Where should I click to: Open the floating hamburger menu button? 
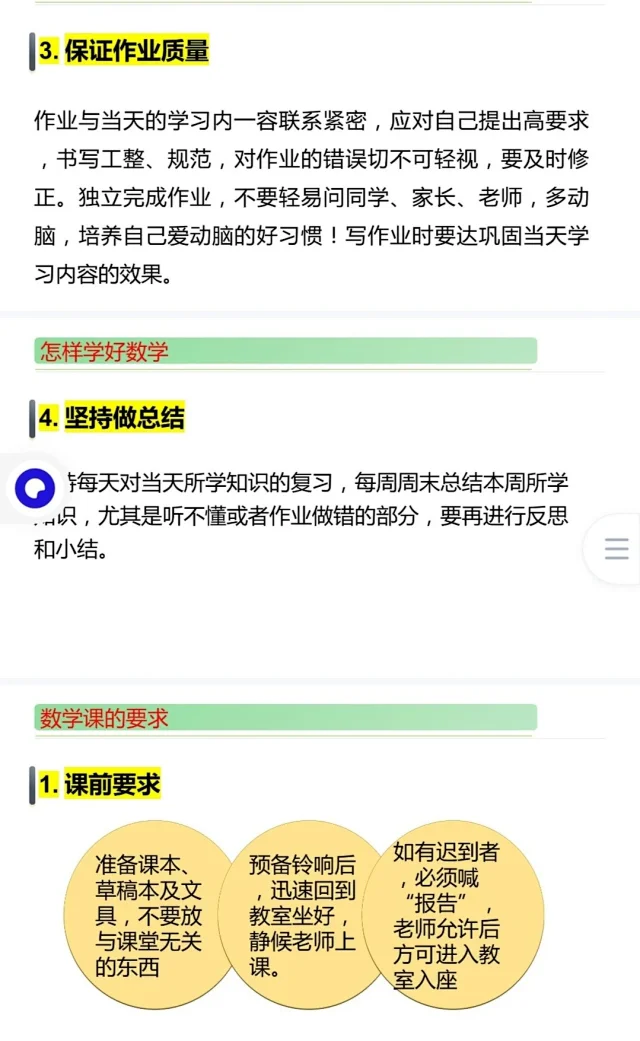pyautogui.click(x=616, y=549)
